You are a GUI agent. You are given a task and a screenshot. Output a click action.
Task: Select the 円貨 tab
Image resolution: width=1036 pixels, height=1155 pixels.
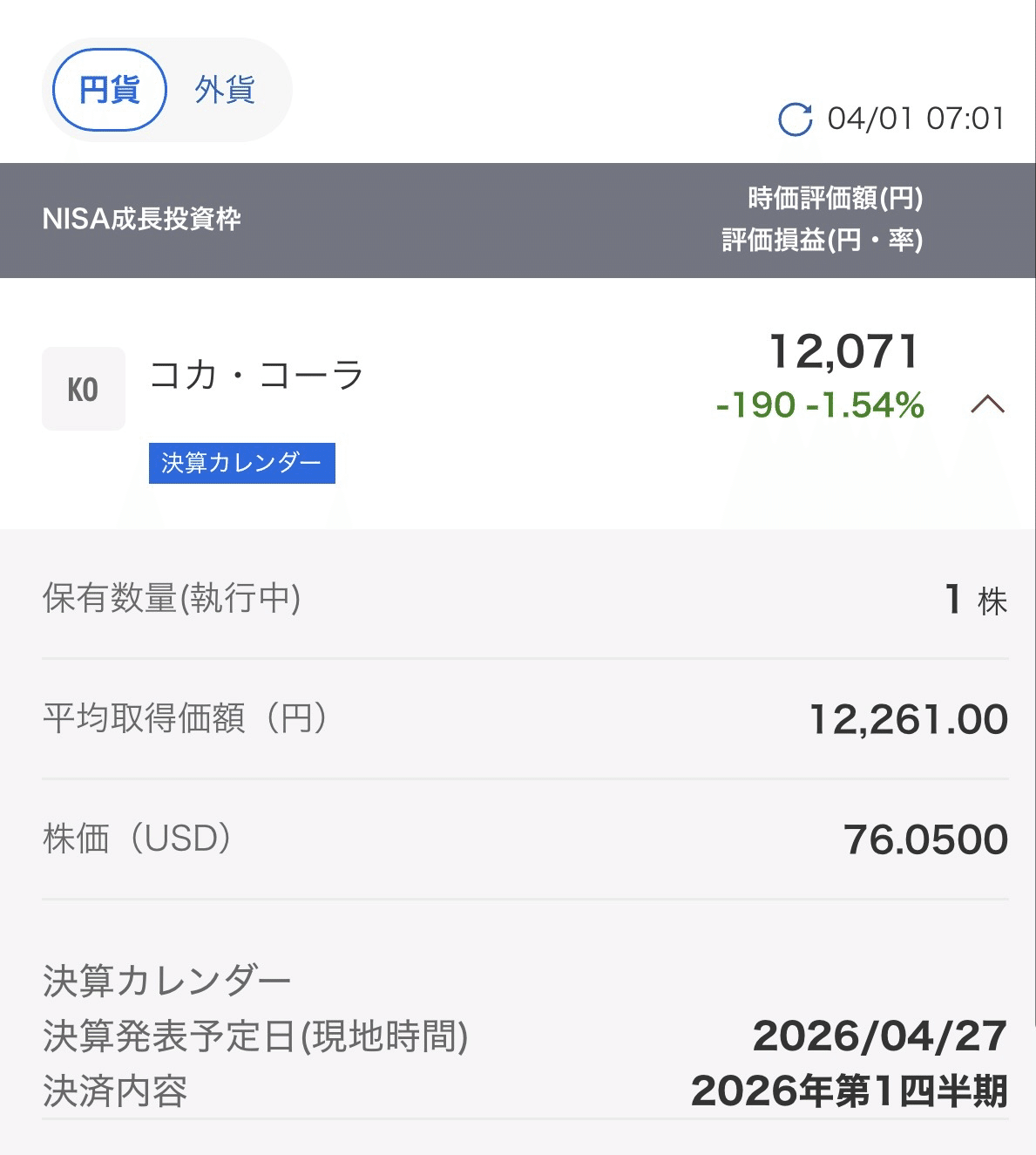click(110, 90)
